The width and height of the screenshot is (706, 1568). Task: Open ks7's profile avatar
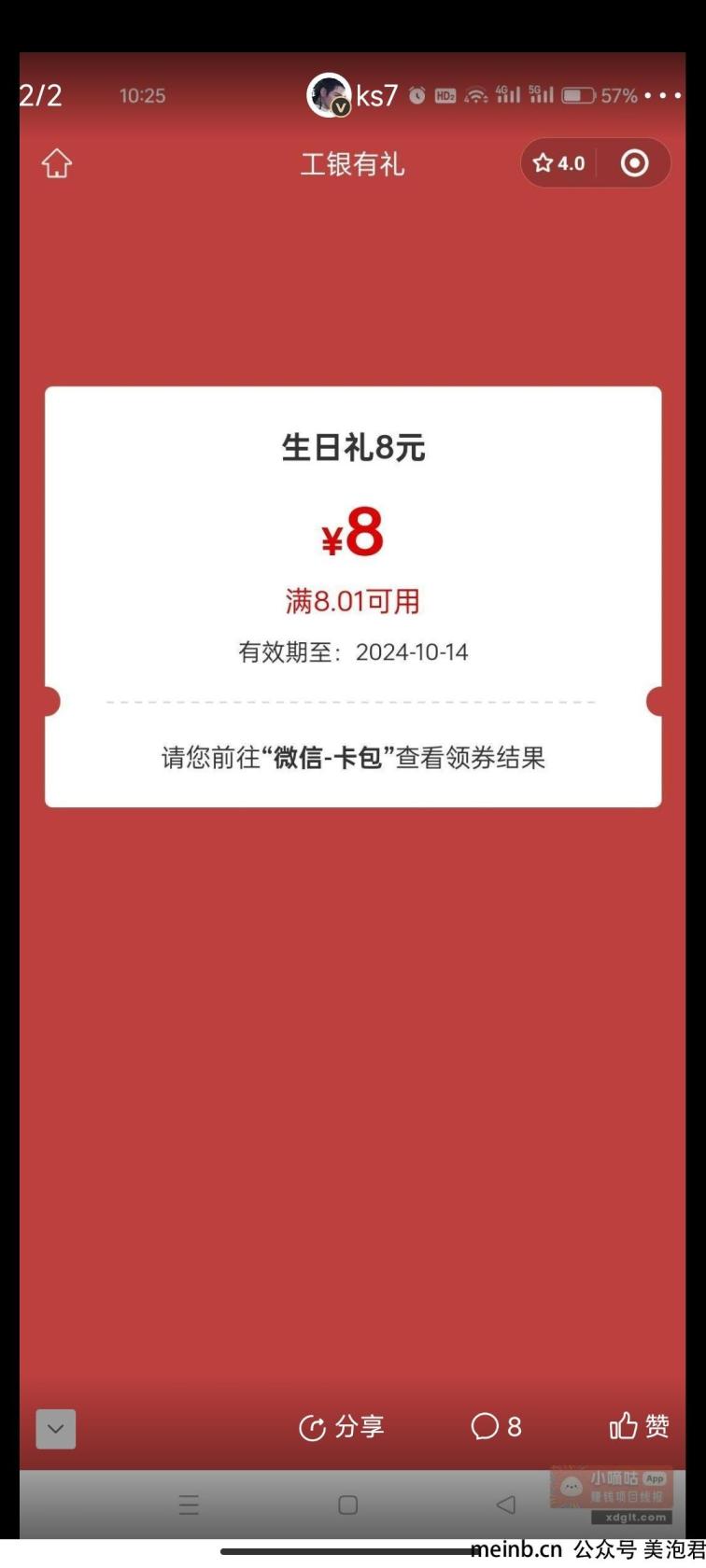click(x=329, y=95)
